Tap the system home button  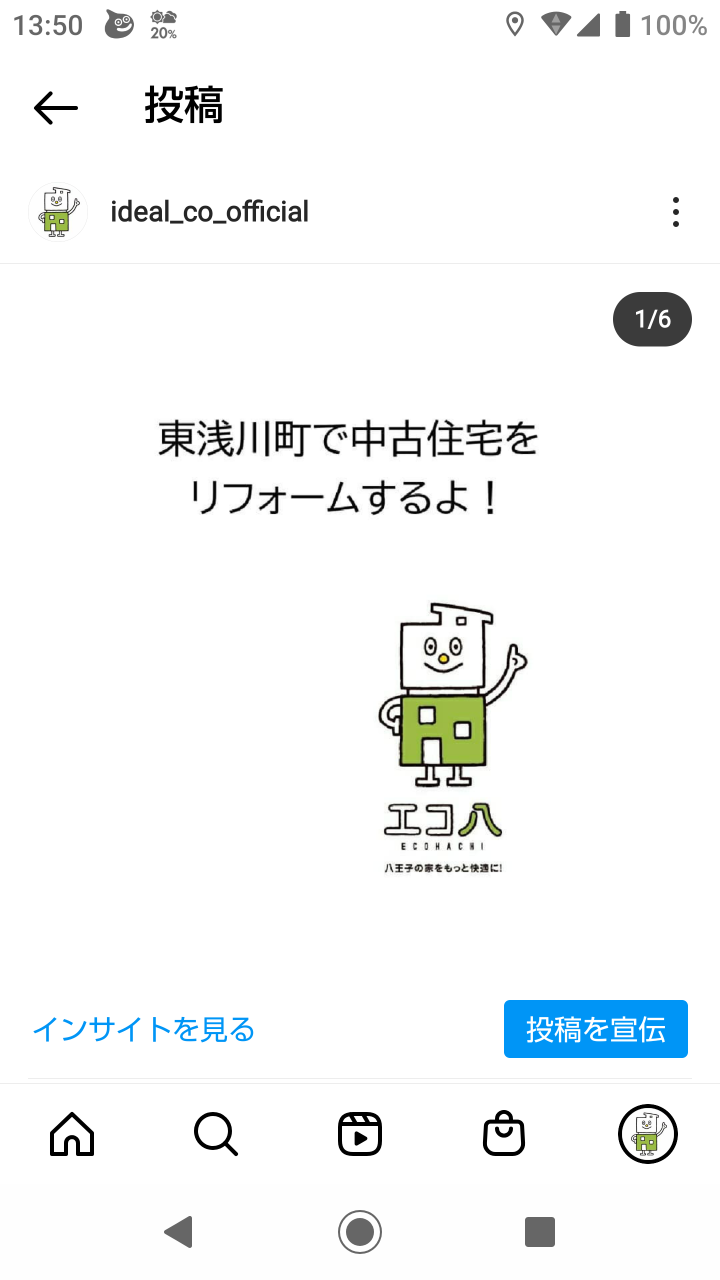(x=360, y=1232)
